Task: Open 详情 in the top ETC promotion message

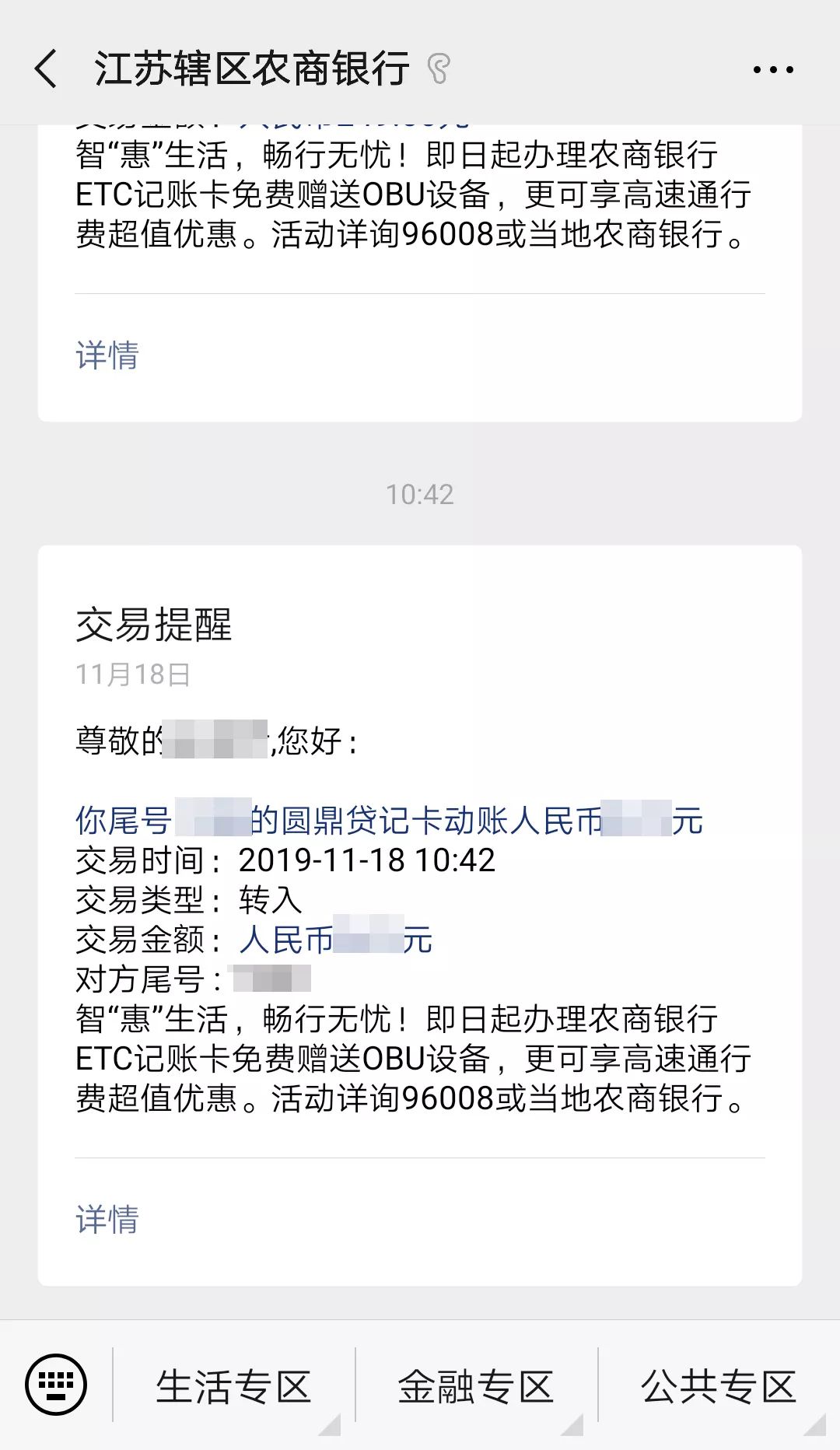Action: 107,358
